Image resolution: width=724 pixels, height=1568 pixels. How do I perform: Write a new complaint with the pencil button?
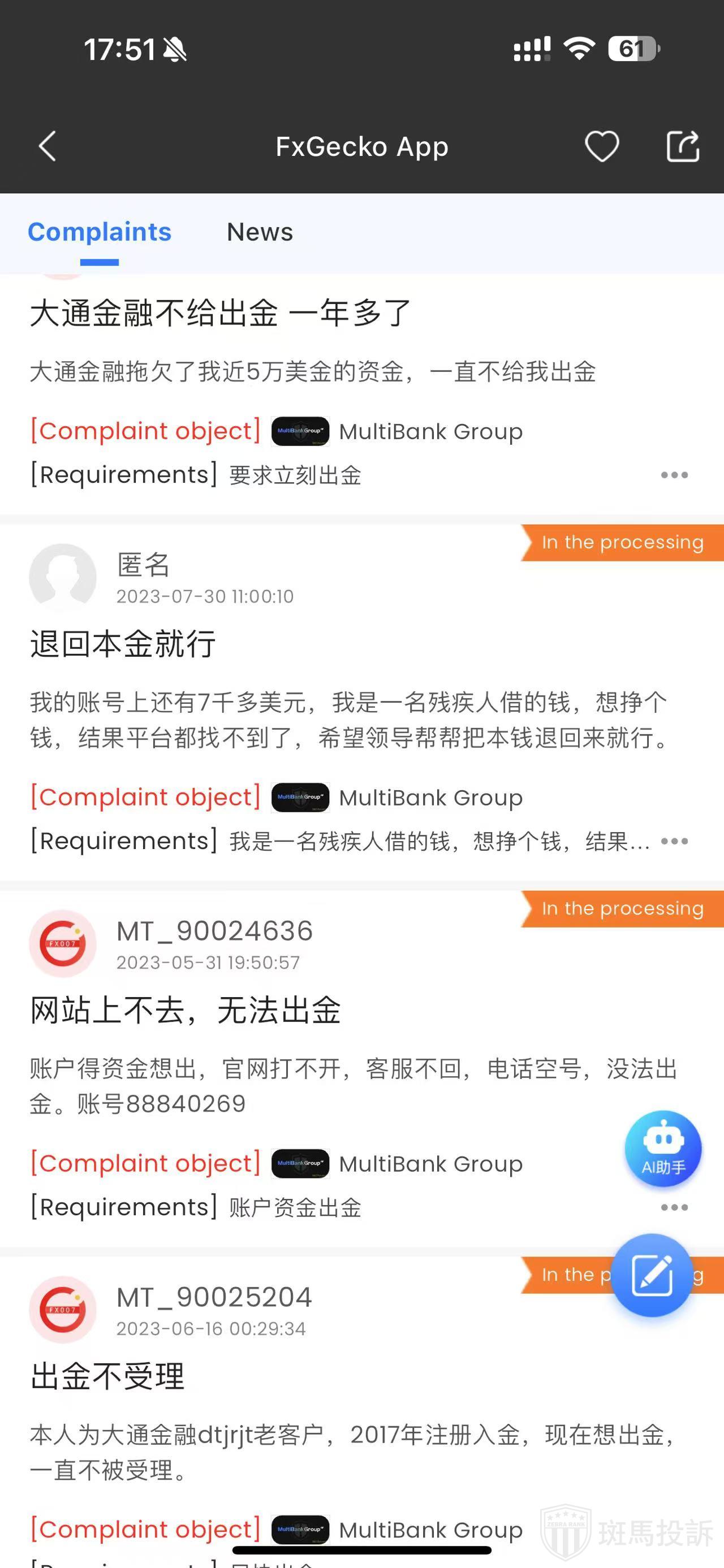(x=652, y=1275)
